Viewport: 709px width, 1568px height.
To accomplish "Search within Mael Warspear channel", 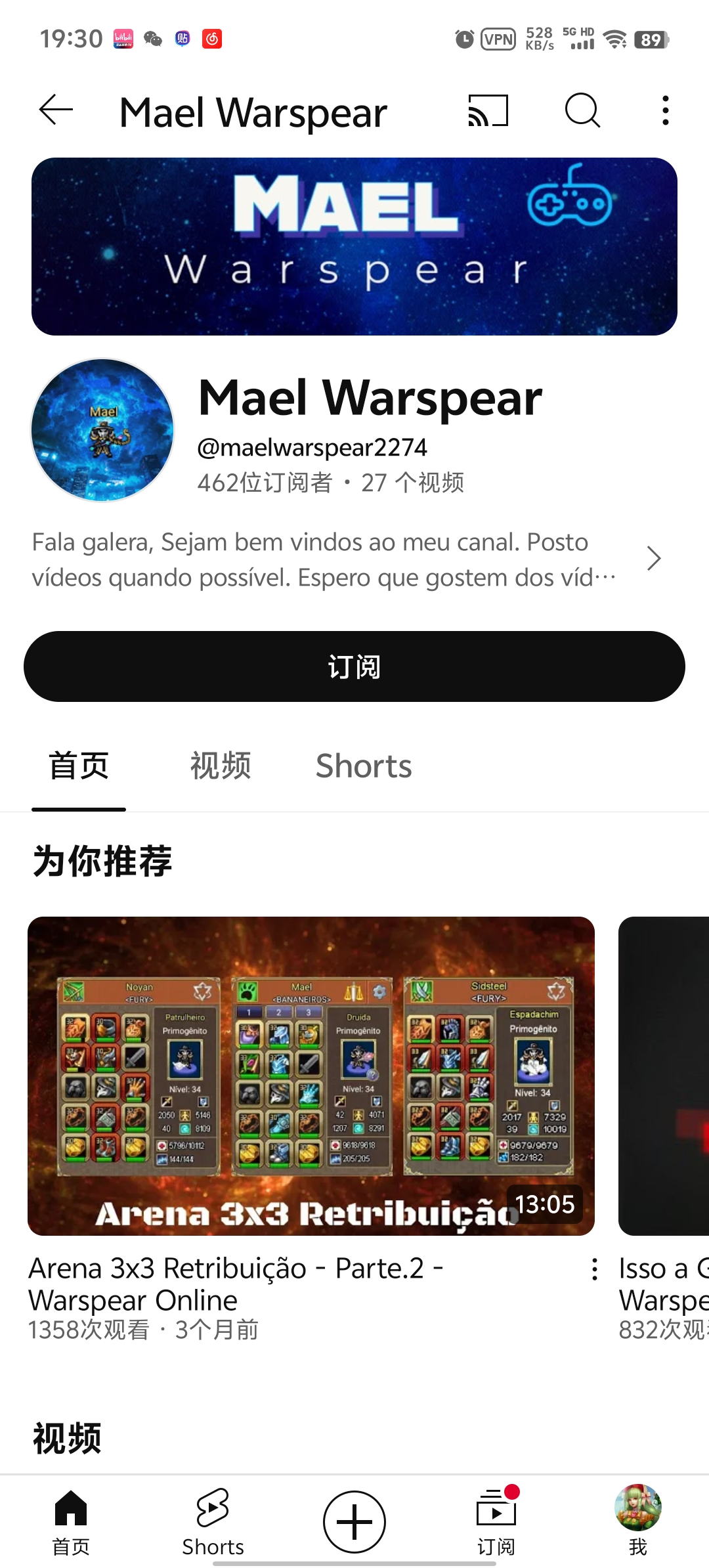I will point(582,110).
